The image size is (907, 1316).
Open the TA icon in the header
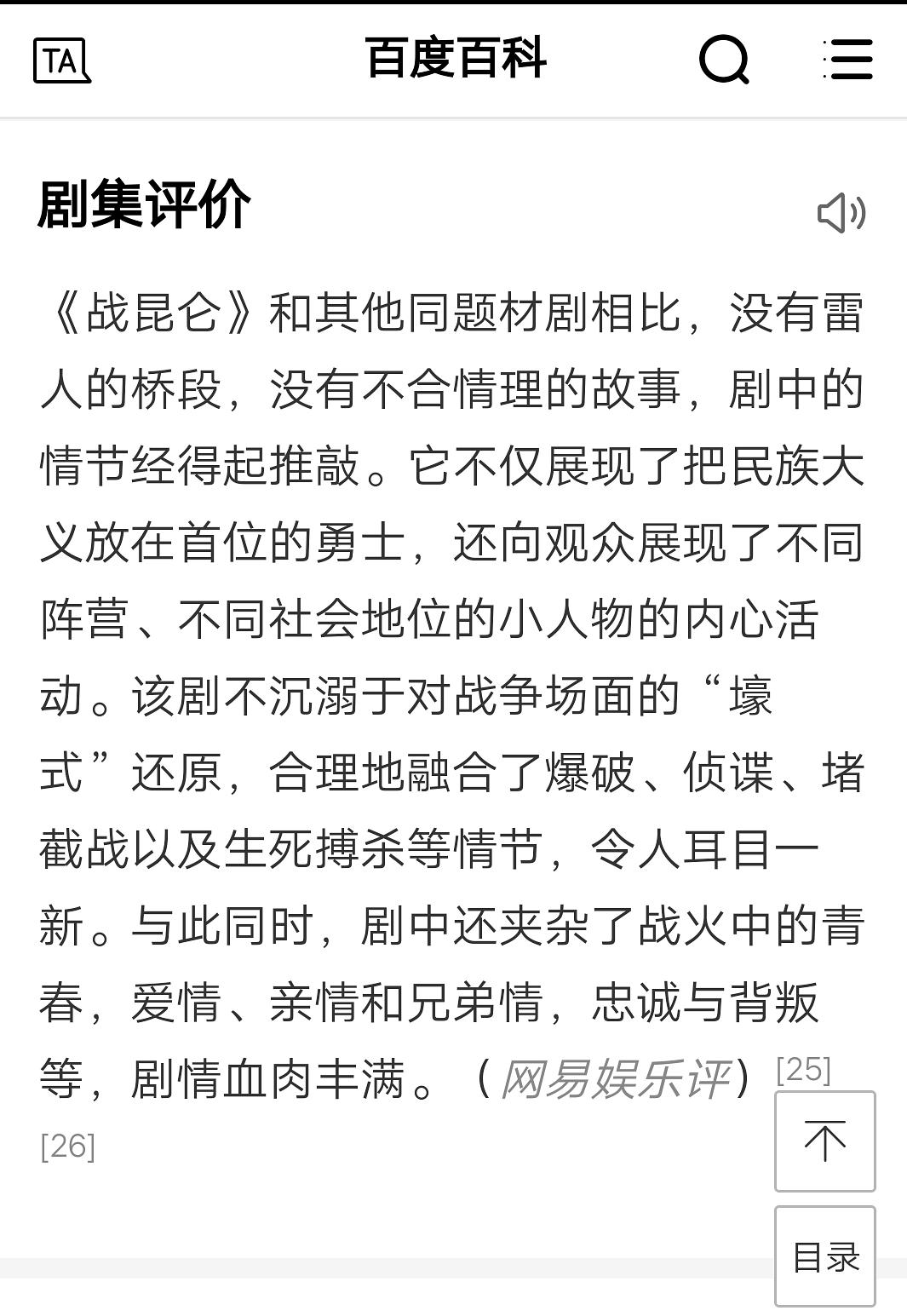61,60
